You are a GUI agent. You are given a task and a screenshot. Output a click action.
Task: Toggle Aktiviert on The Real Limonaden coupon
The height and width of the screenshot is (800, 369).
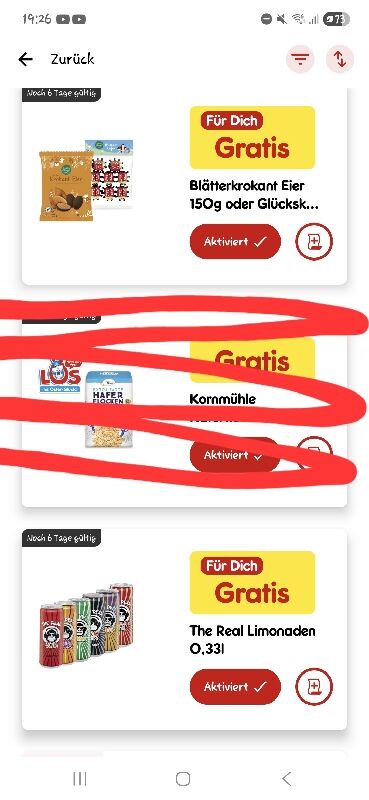click(235, 687)
